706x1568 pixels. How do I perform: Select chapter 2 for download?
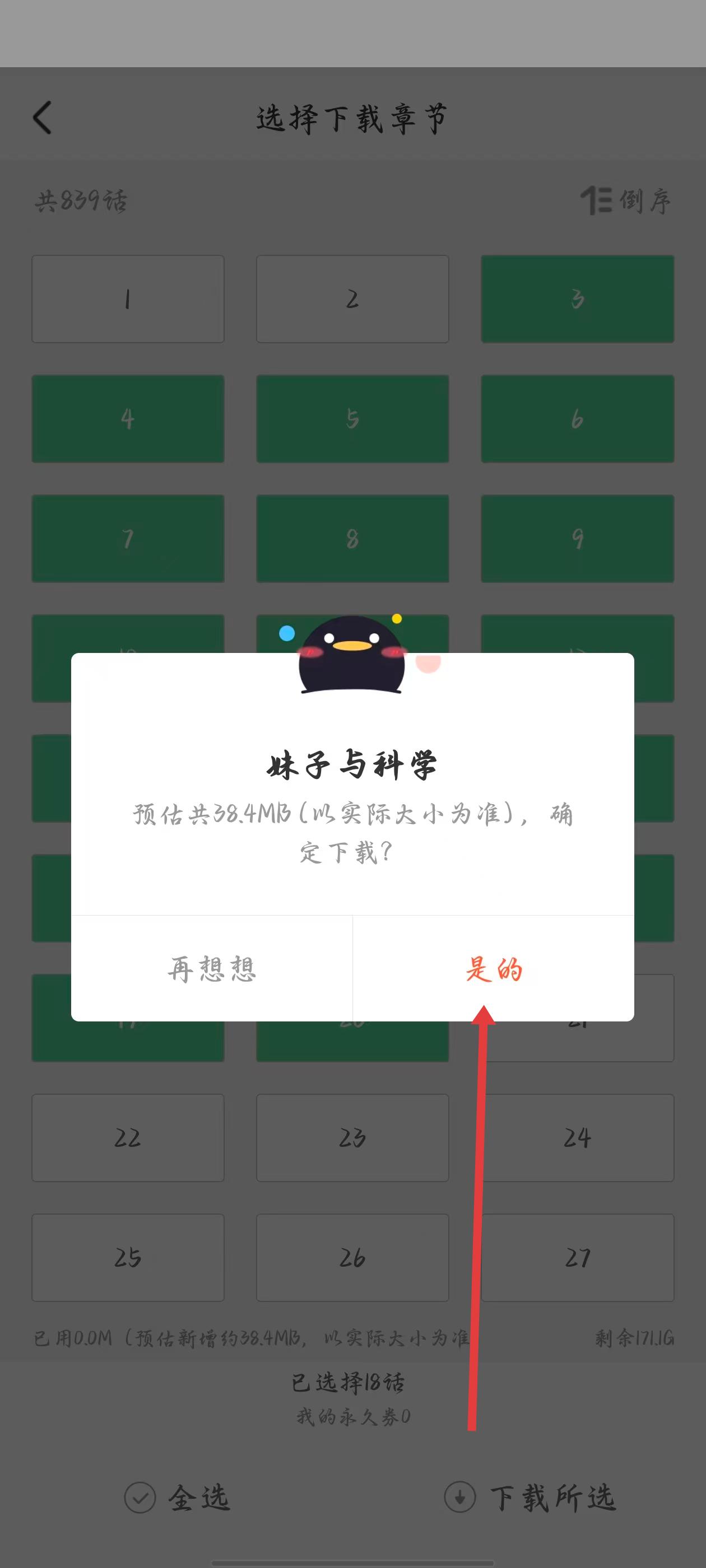click(x=352, y=299)
